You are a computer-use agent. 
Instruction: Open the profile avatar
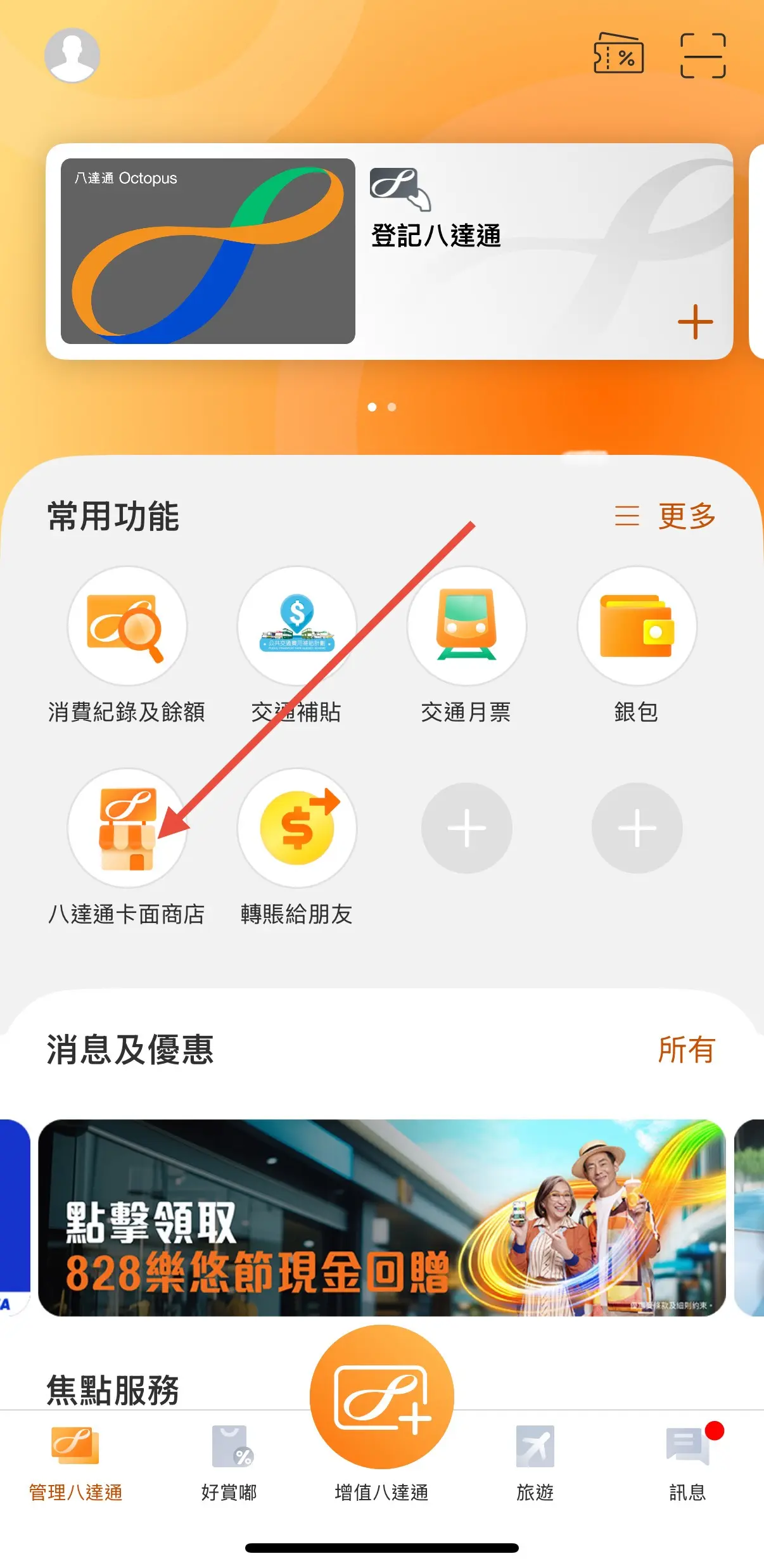click(72, 56)
